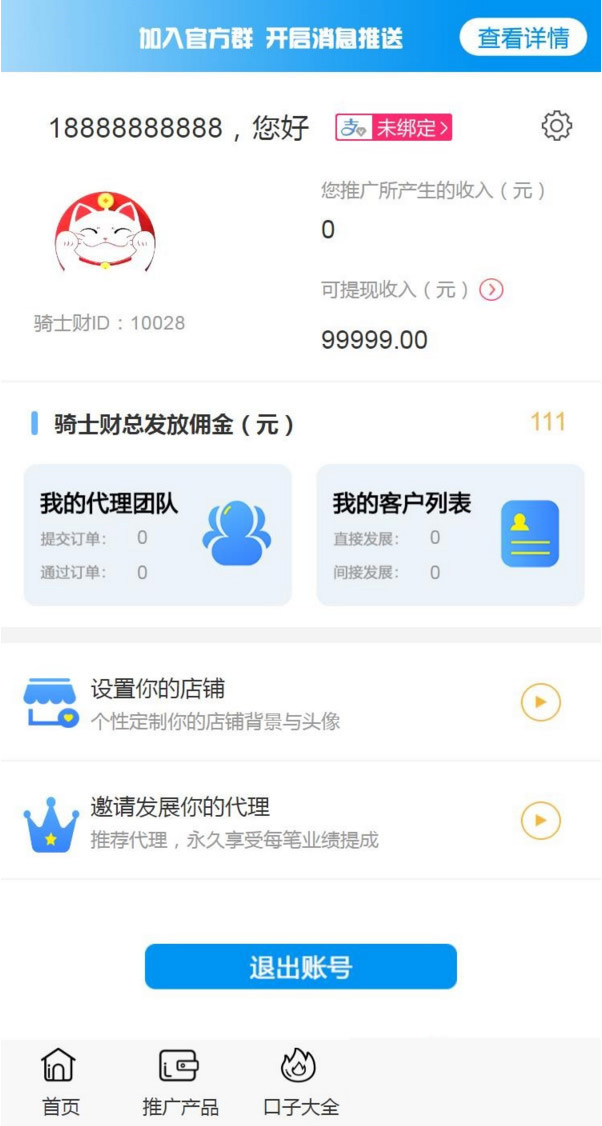Image resolution: width=602 pixels, height=1126 pixels.
Task: Open the 我的代理团队 card
Action: click(x=158, y=535)
